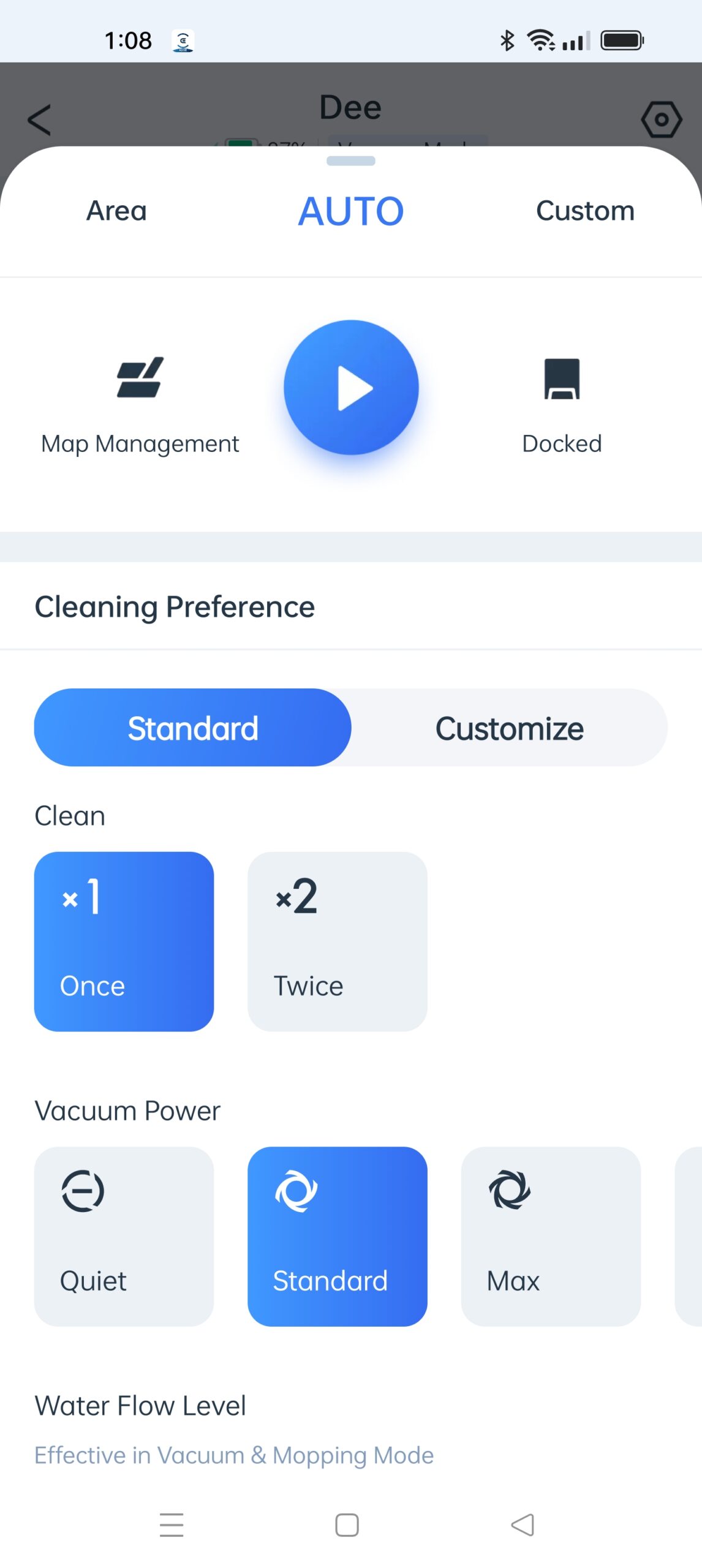Select the AUTO cleaning tab
The width and height of the screenshot is (702, 1568).
pyautogui.click(x=350, y=211)
